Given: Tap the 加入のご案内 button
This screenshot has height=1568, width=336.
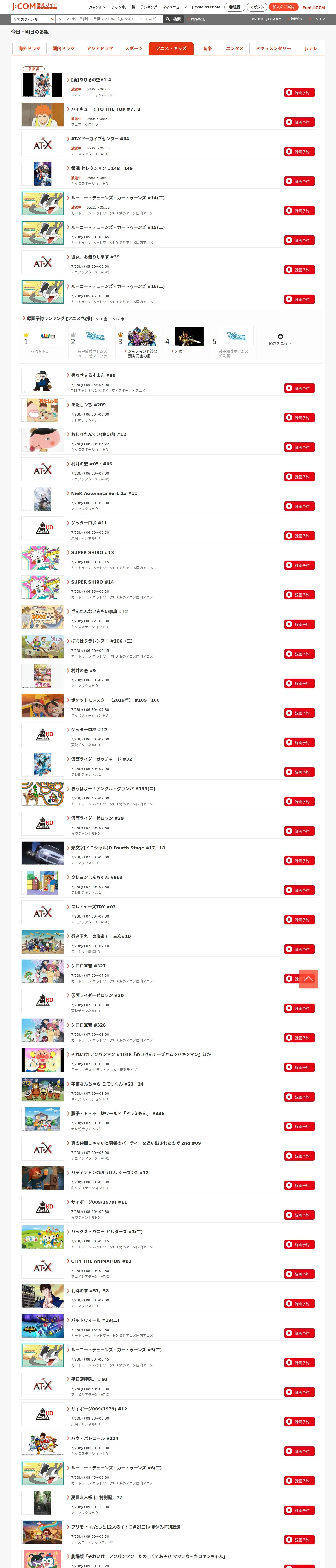Looking at the screenshot, I should (284, 7).
